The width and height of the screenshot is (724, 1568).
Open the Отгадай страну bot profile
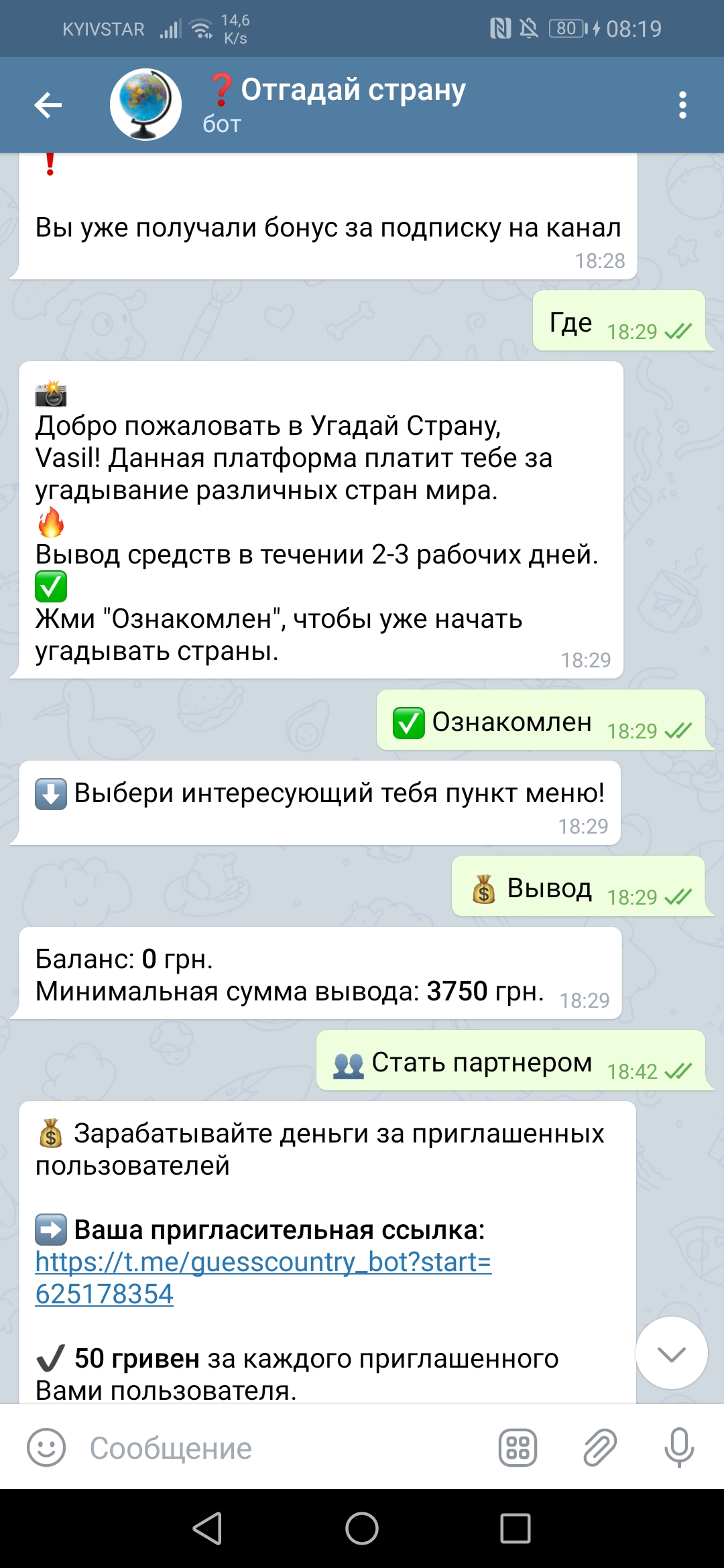(335, 105)
